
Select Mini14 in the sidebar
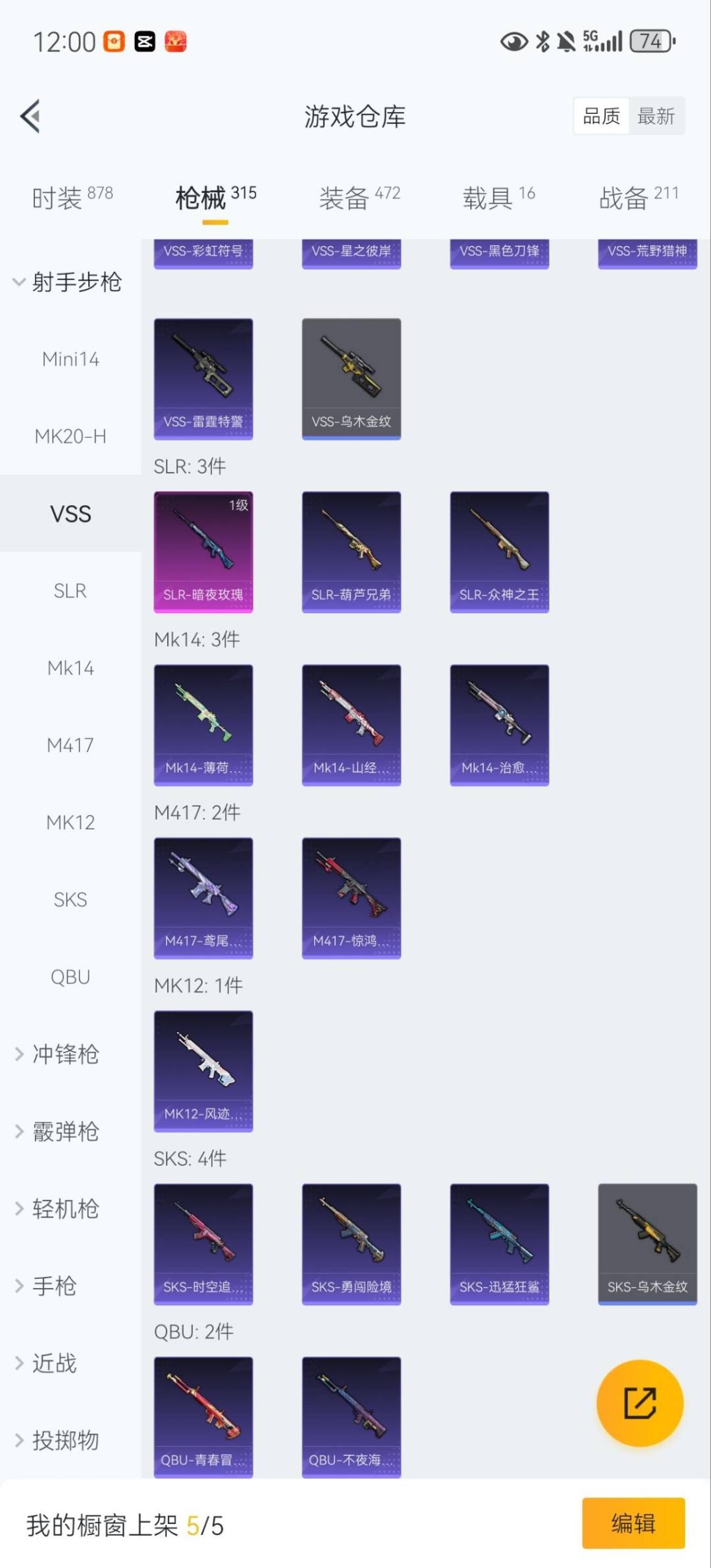70,359
